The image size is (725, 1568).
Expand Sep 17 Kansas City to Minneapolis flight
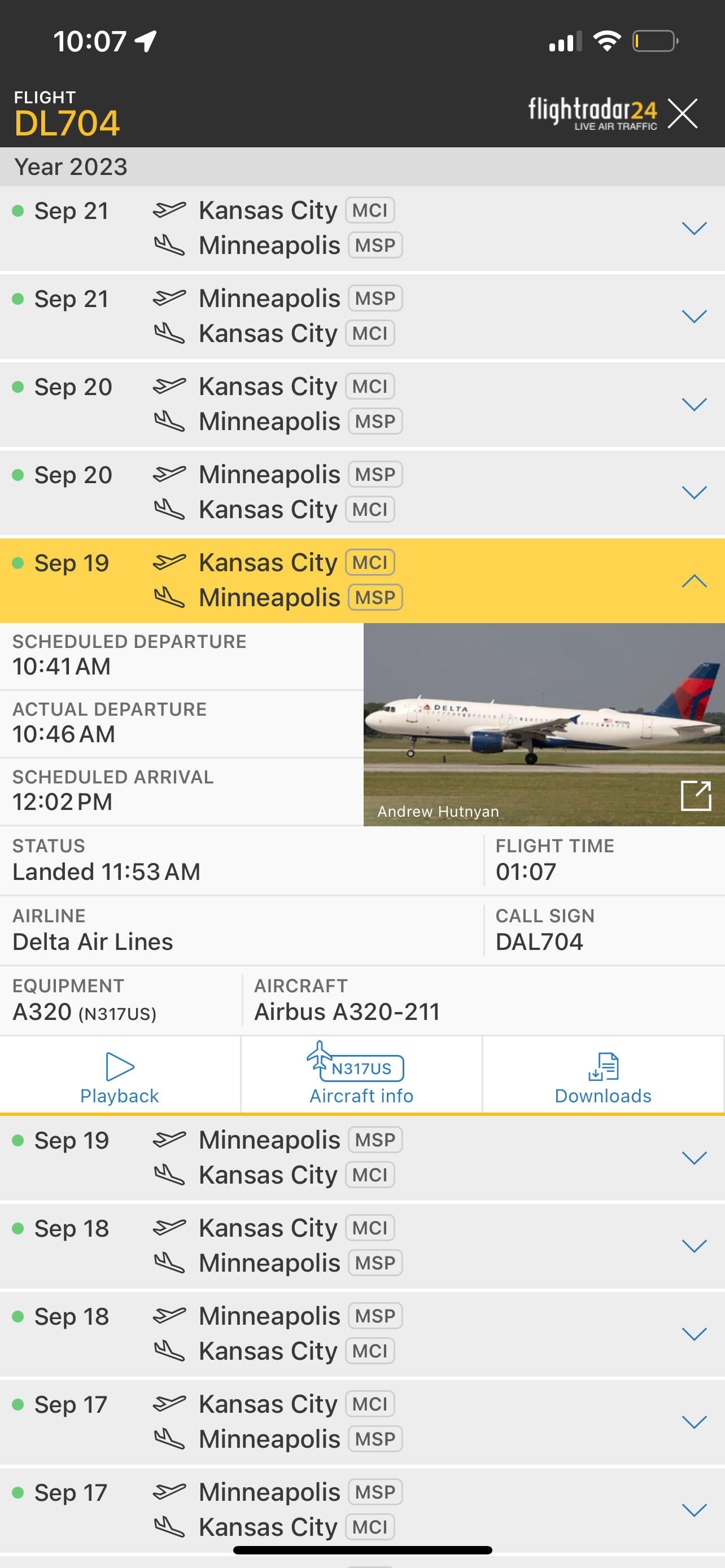pos(693,1422)
